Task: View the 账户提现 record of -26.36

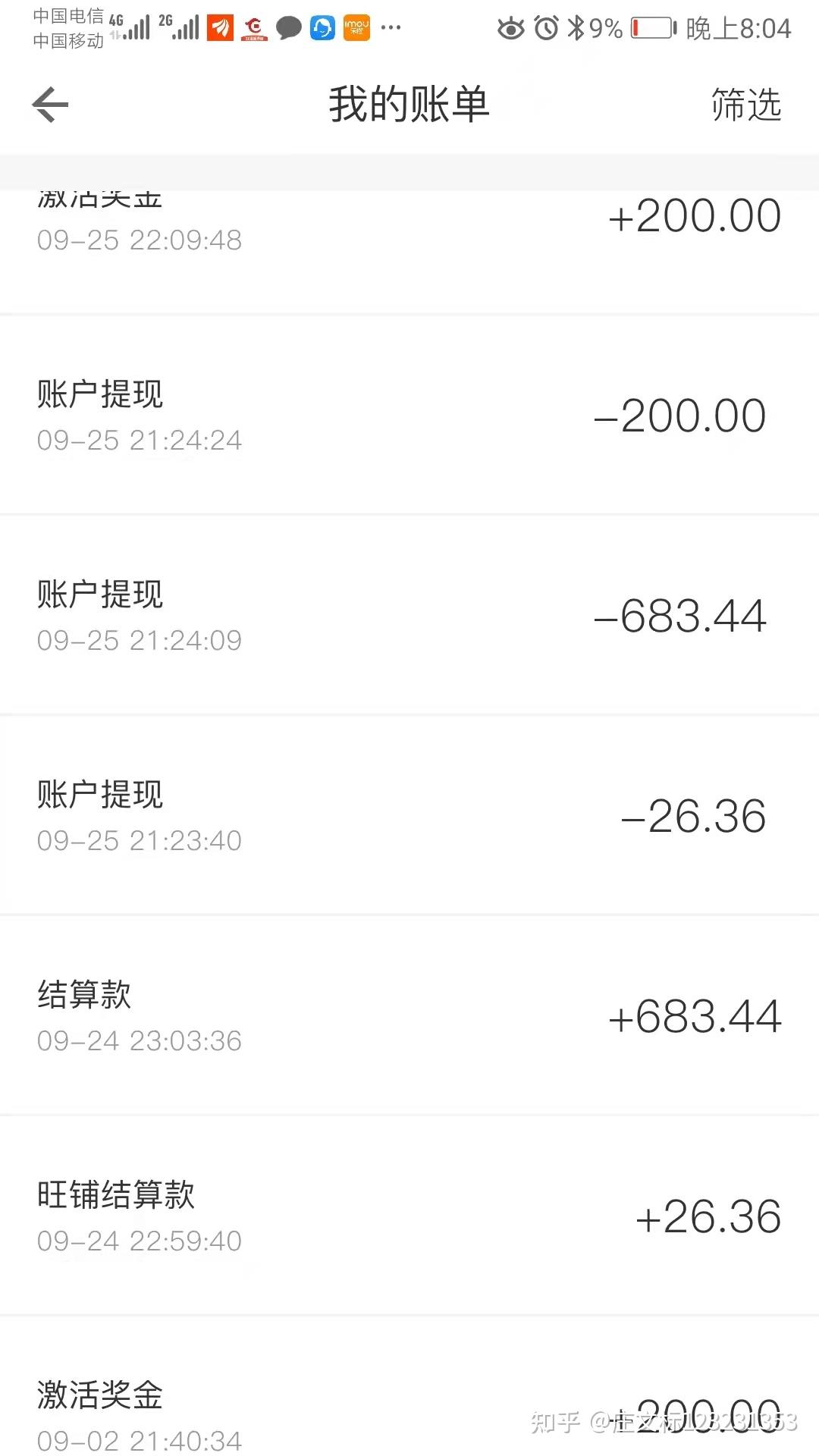Action: tap(409, 816)
